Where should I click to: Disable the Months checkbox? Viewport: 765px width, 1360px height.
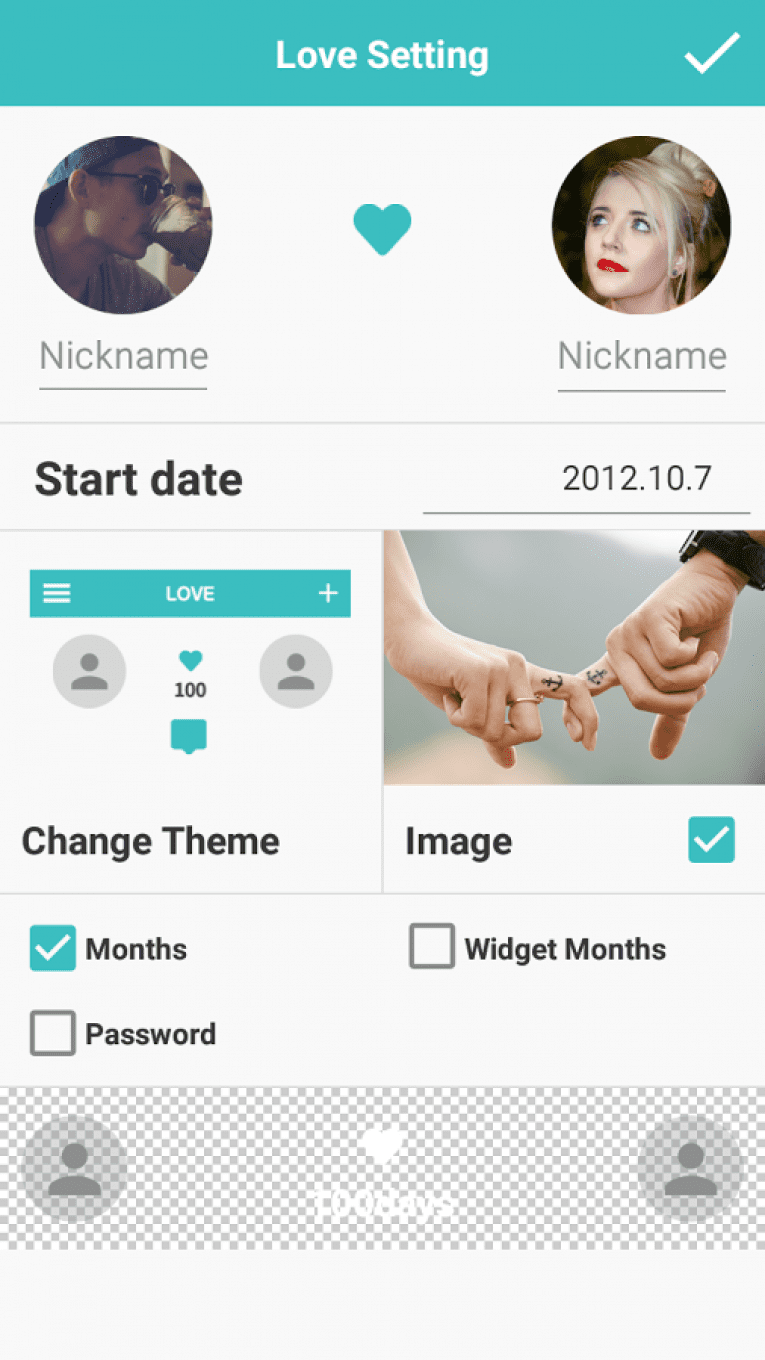pos(53,949)
